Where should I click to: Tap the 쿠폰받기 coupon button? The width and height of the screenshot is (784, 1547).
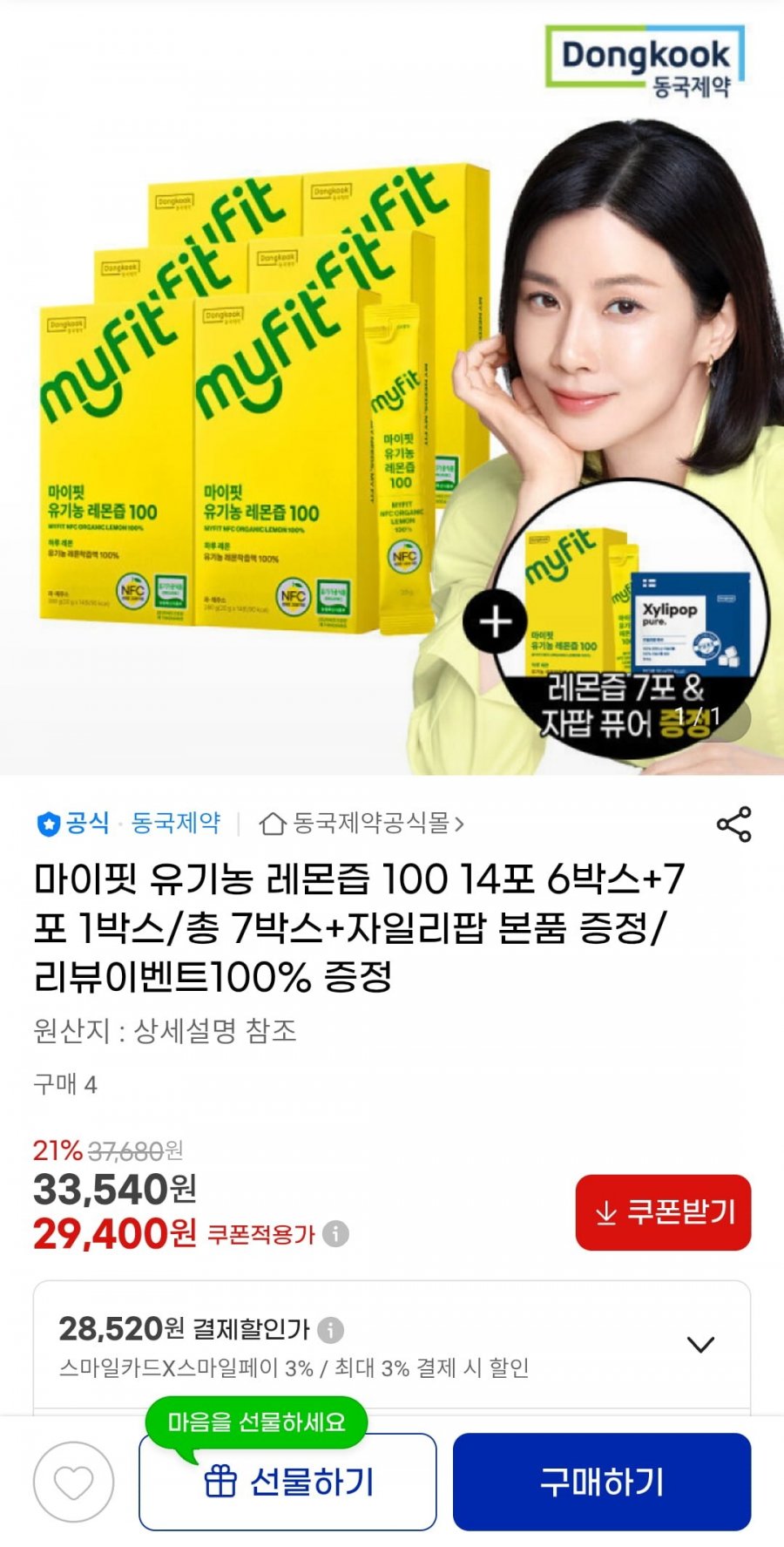(x=663, y=1212)
